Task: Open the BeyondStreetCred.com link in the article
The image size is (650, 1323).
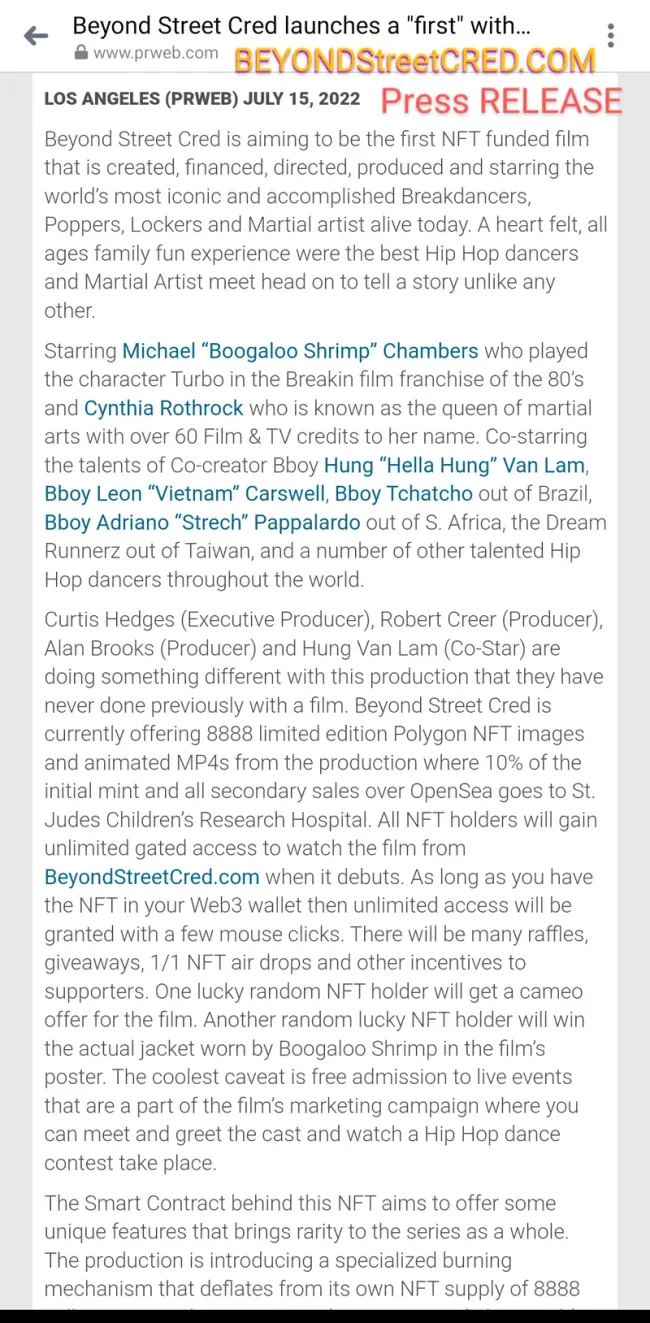Action: point(152,877)
